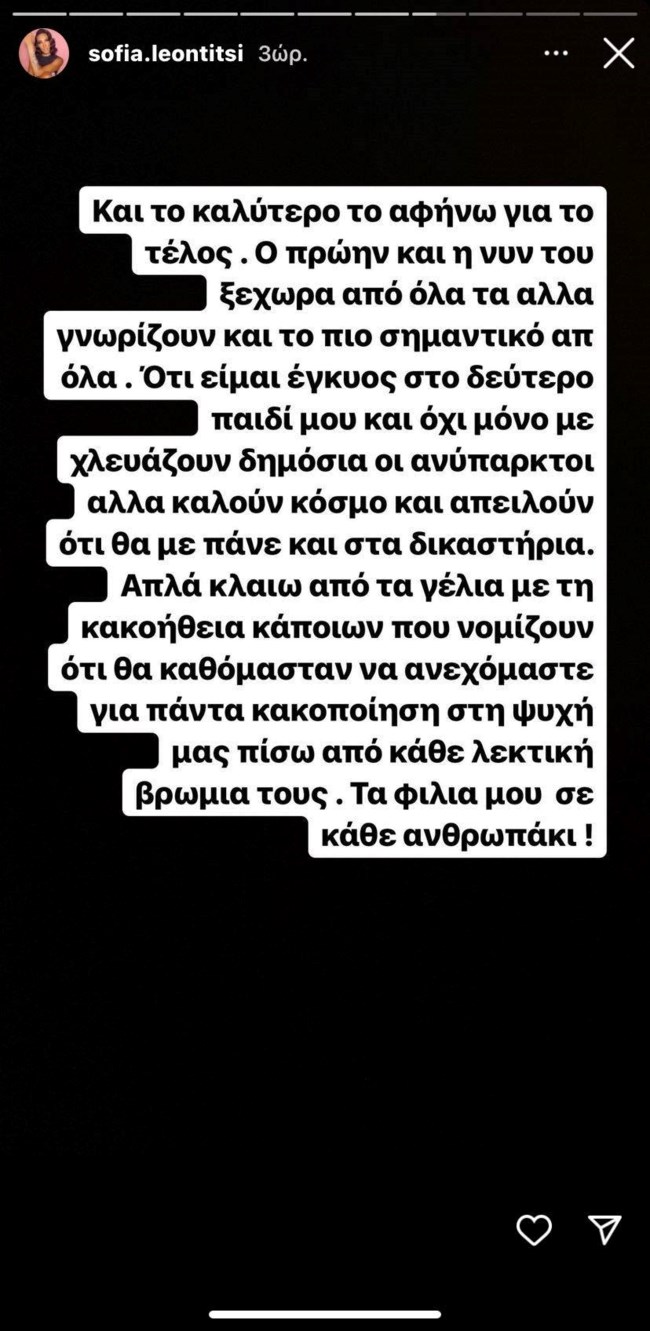This screenshot has height=1331, width=650.
Task: Tap the sofia.leontitsi username
Action: coord(161,55)
